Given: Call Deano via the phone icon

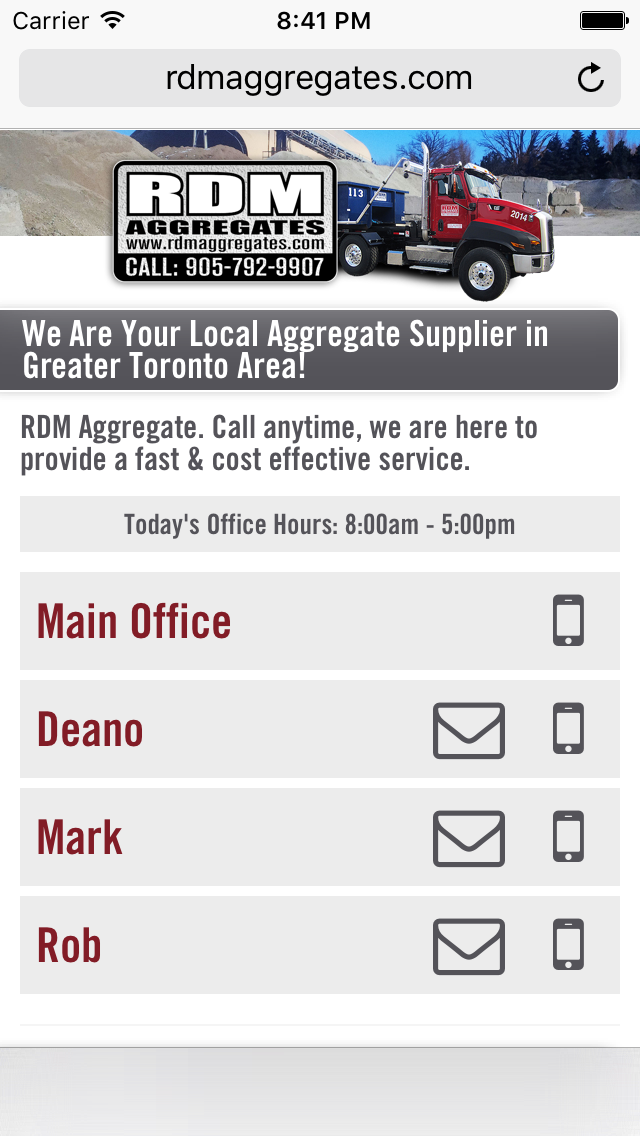Looking at the screenshot, I should [568, 729].
